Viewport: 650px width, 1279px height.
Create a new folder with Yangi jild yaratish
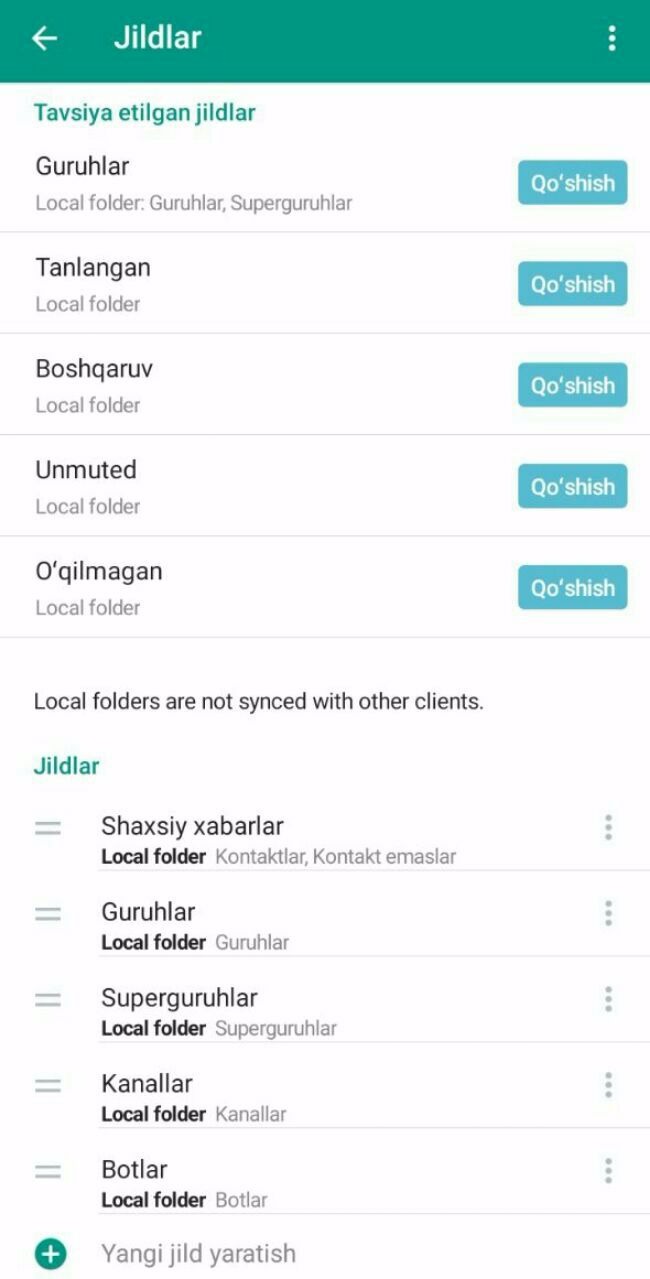pyautogui.click(x=198, y=1253)
